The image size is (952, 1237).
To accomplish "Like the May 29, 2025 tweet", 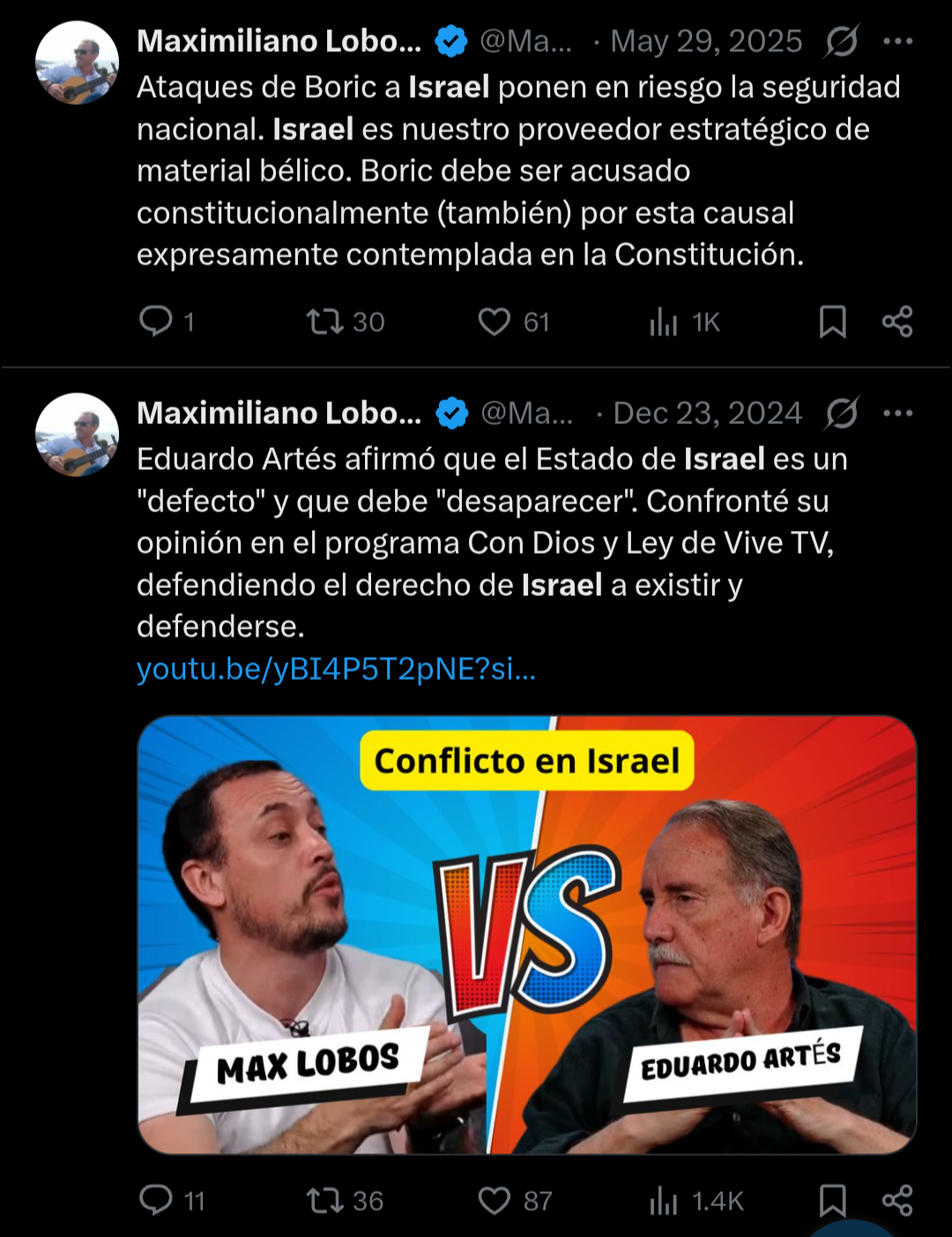I will [494, 321].
